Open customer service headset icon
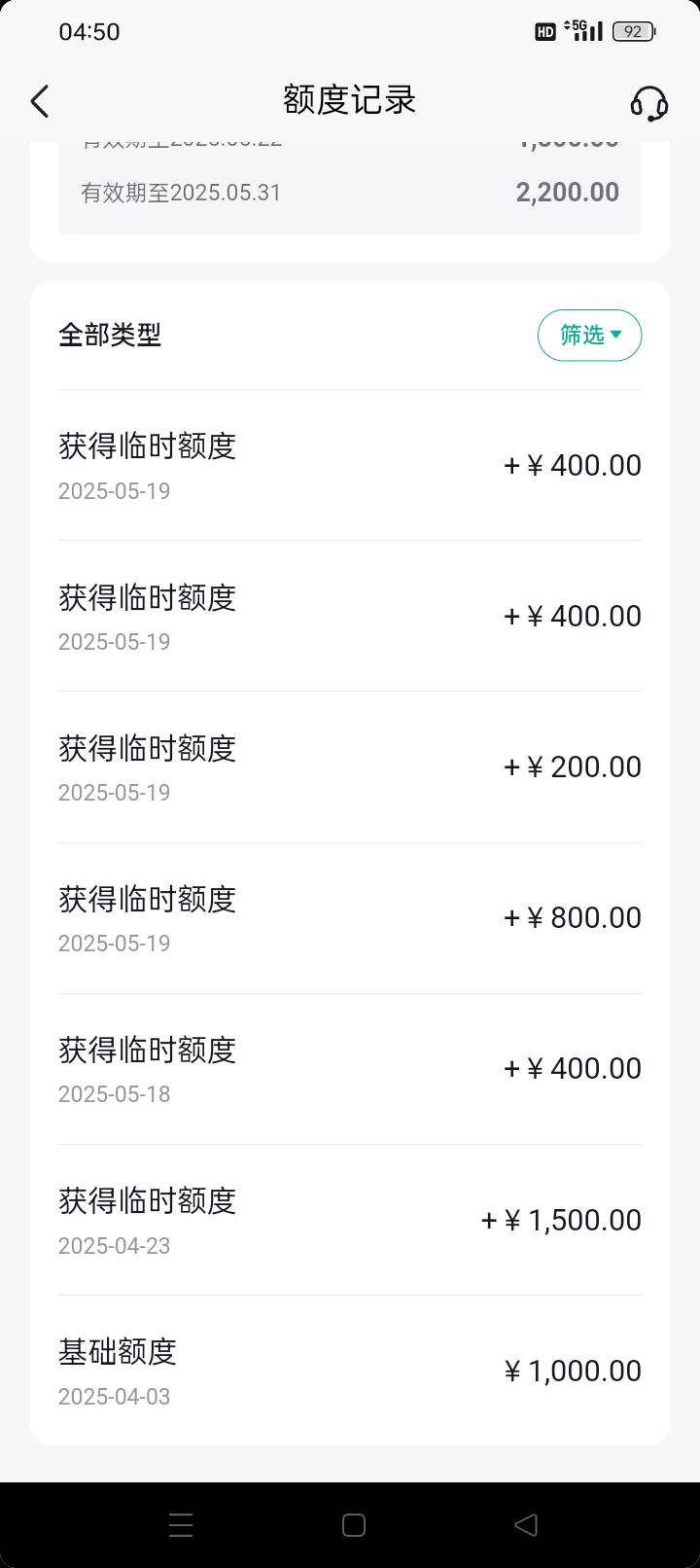The height and width of the screenshot is (1568, 700). (x=648, y=102)
